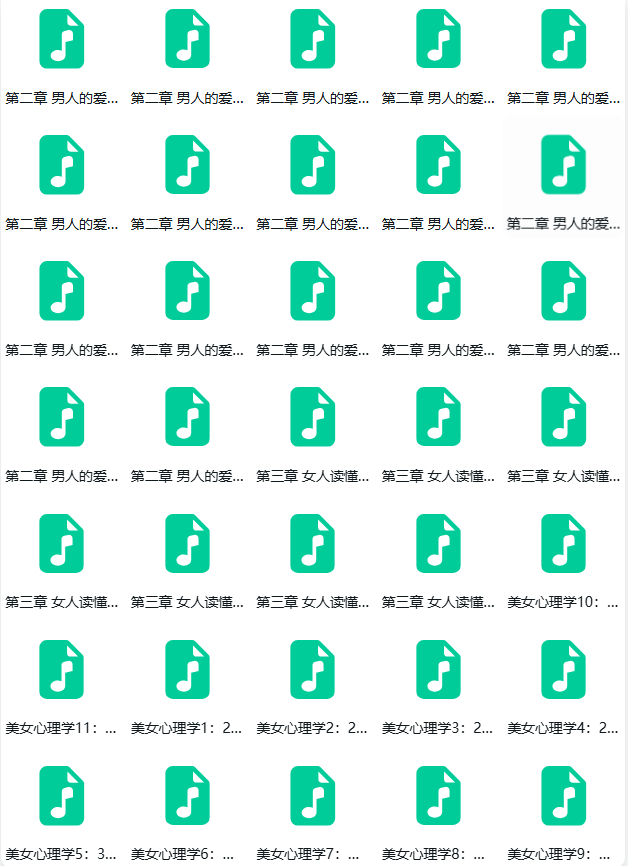Open audio file 美女心理学5

[x=61, y=795]
